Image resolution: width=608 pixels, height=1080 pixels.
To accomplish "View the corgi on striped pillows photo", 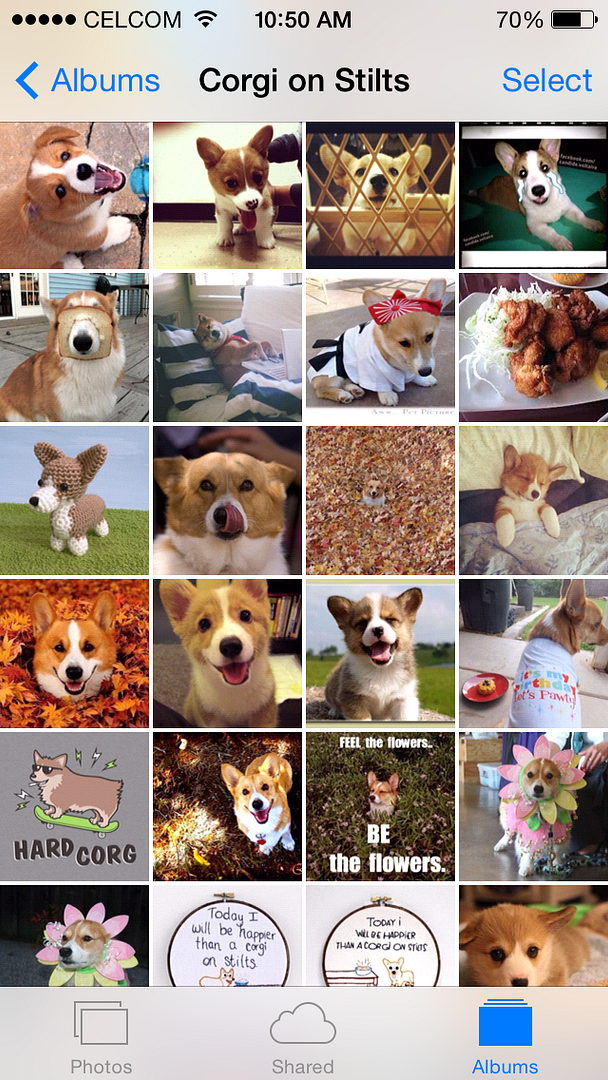I will [227, 347].
